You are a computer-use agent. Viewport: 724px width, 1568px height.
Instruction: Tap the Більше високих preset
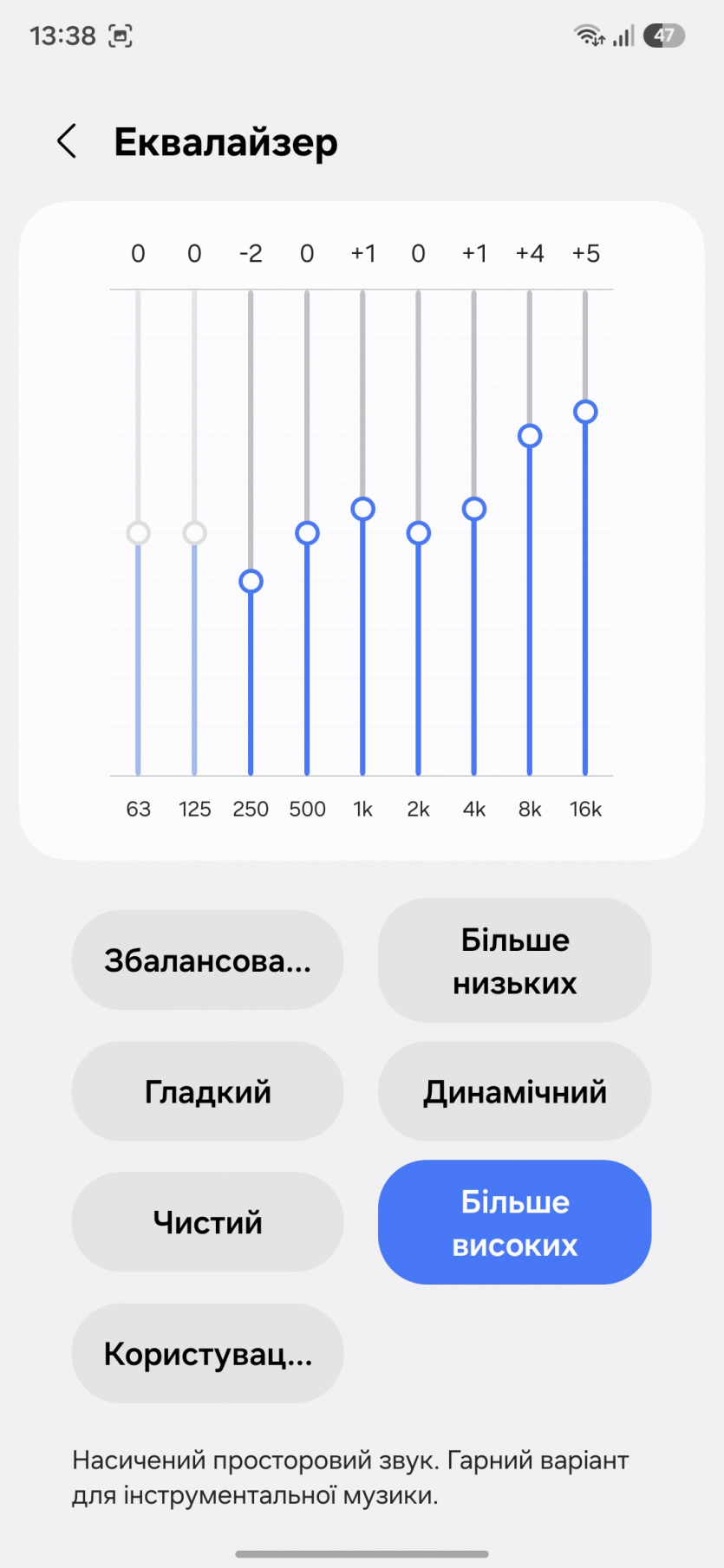(x=514, y=1222)
